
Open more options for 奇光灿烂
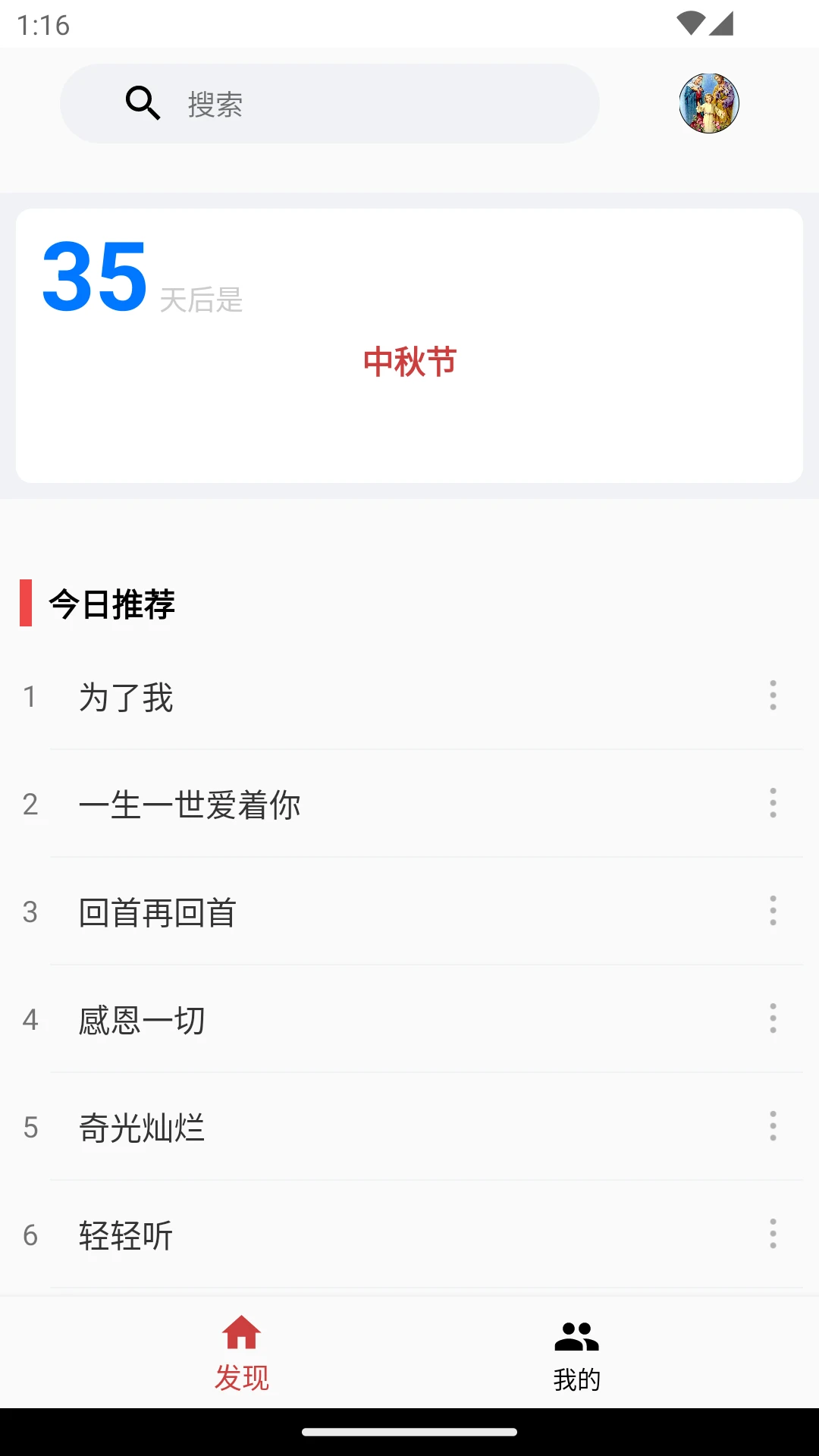coord(773,1125)
